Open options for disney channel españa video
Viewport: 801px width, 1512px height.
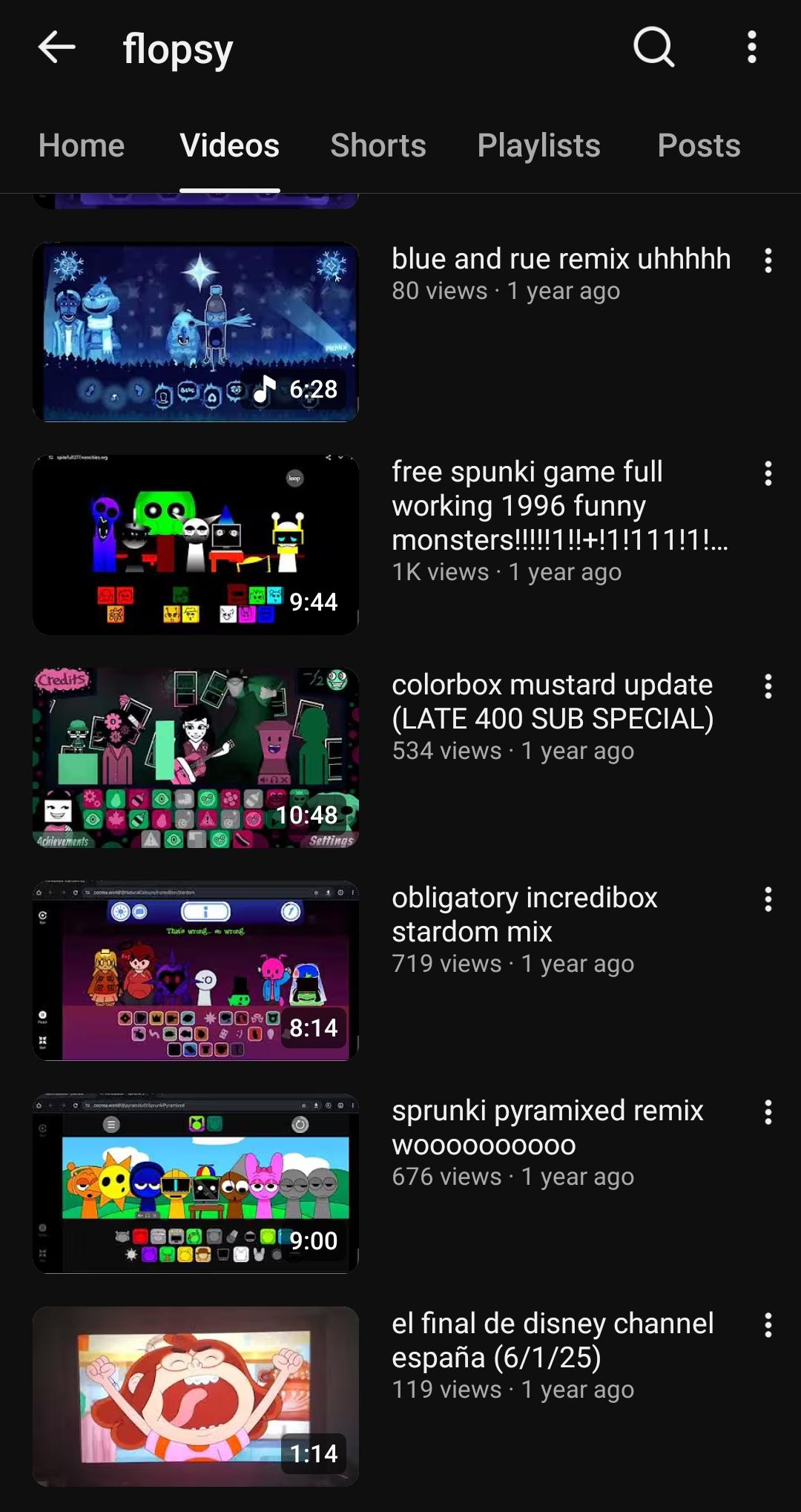768,1325
